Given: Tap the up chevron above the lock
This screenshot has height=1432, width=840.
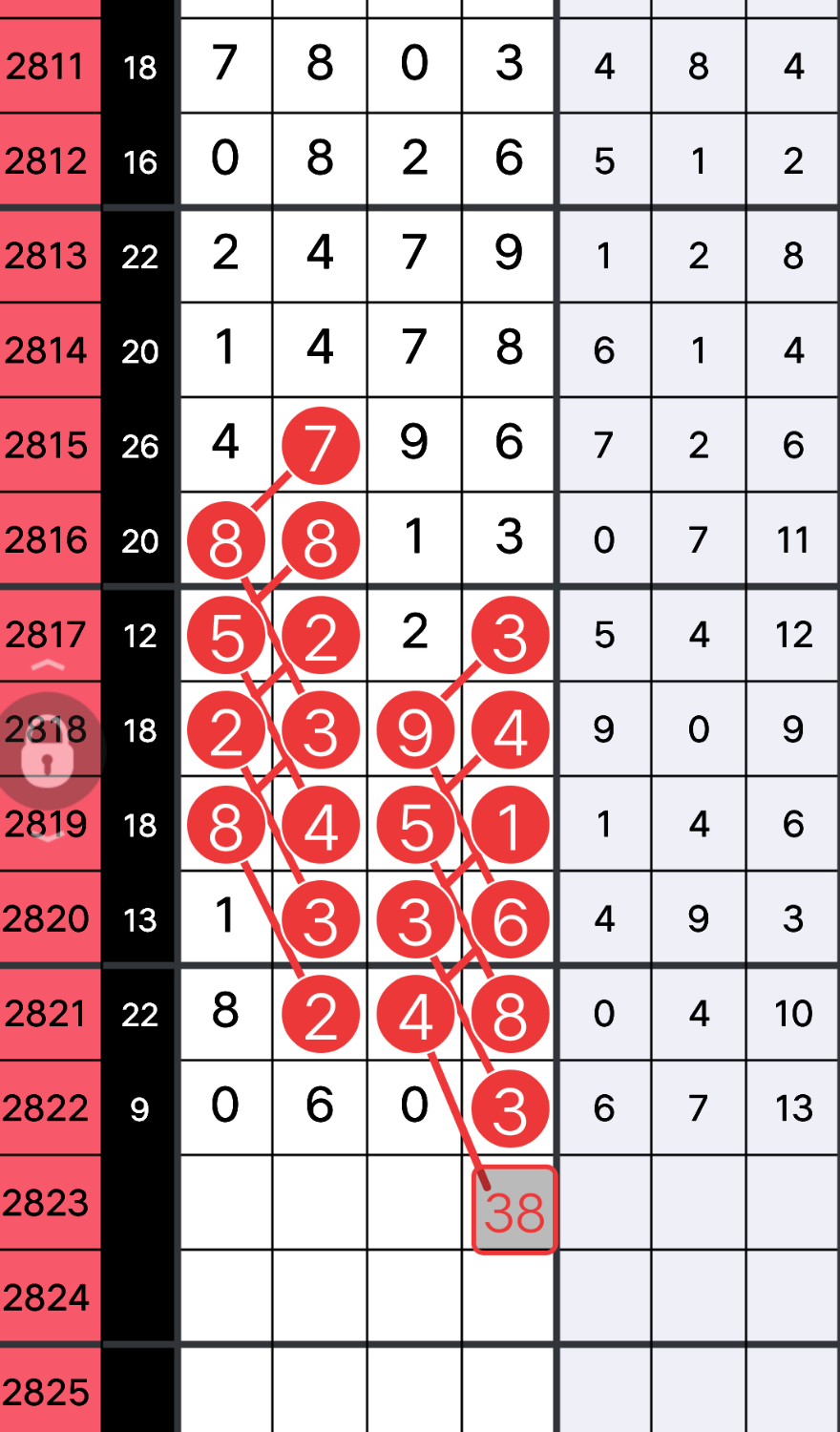Looking at the screenshot, I should click(x=49, y=665).
